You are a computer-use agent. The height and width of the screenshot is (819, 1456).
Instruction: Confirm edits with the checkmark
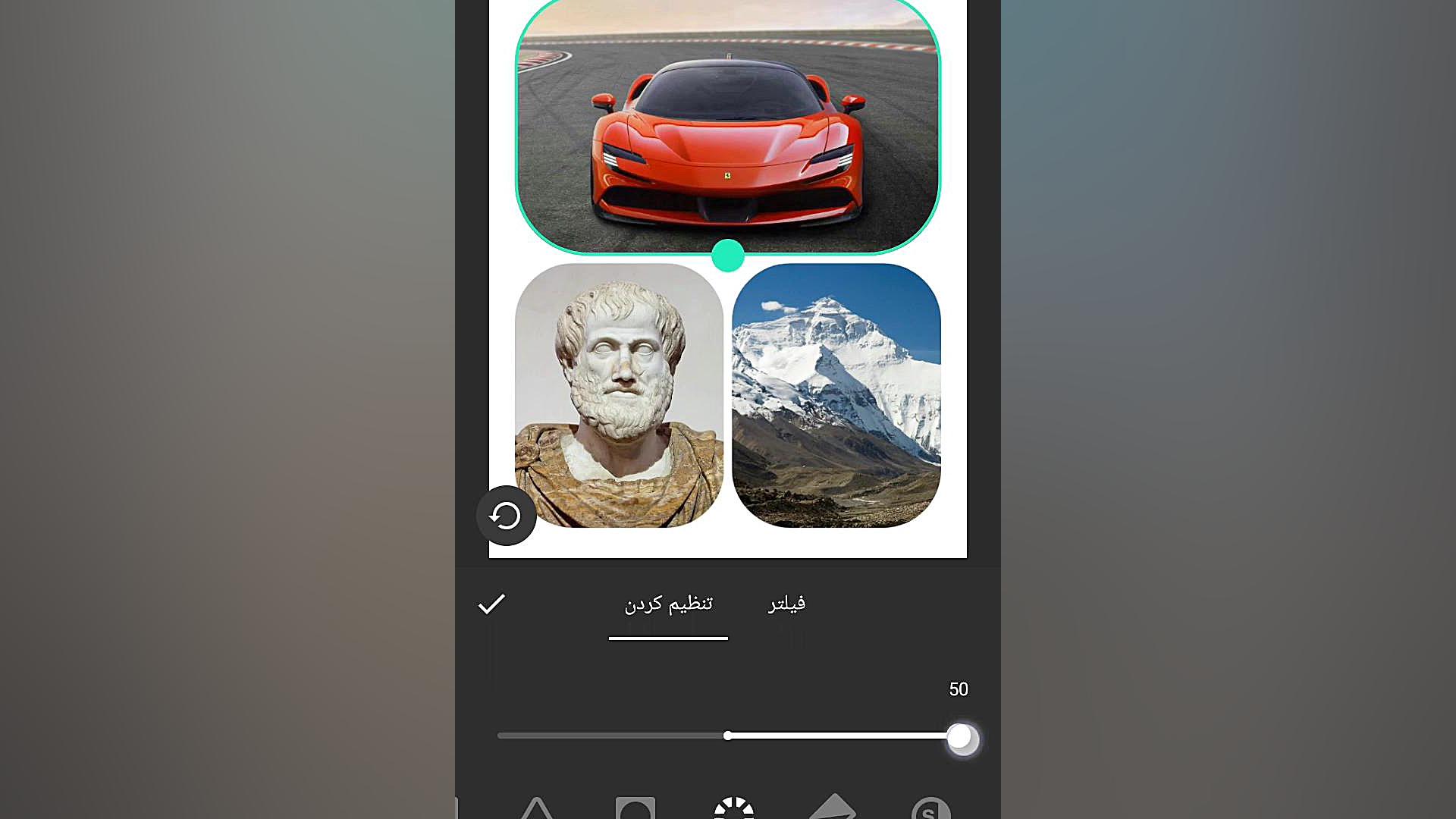pyautogui.click(x=491, y=604)
